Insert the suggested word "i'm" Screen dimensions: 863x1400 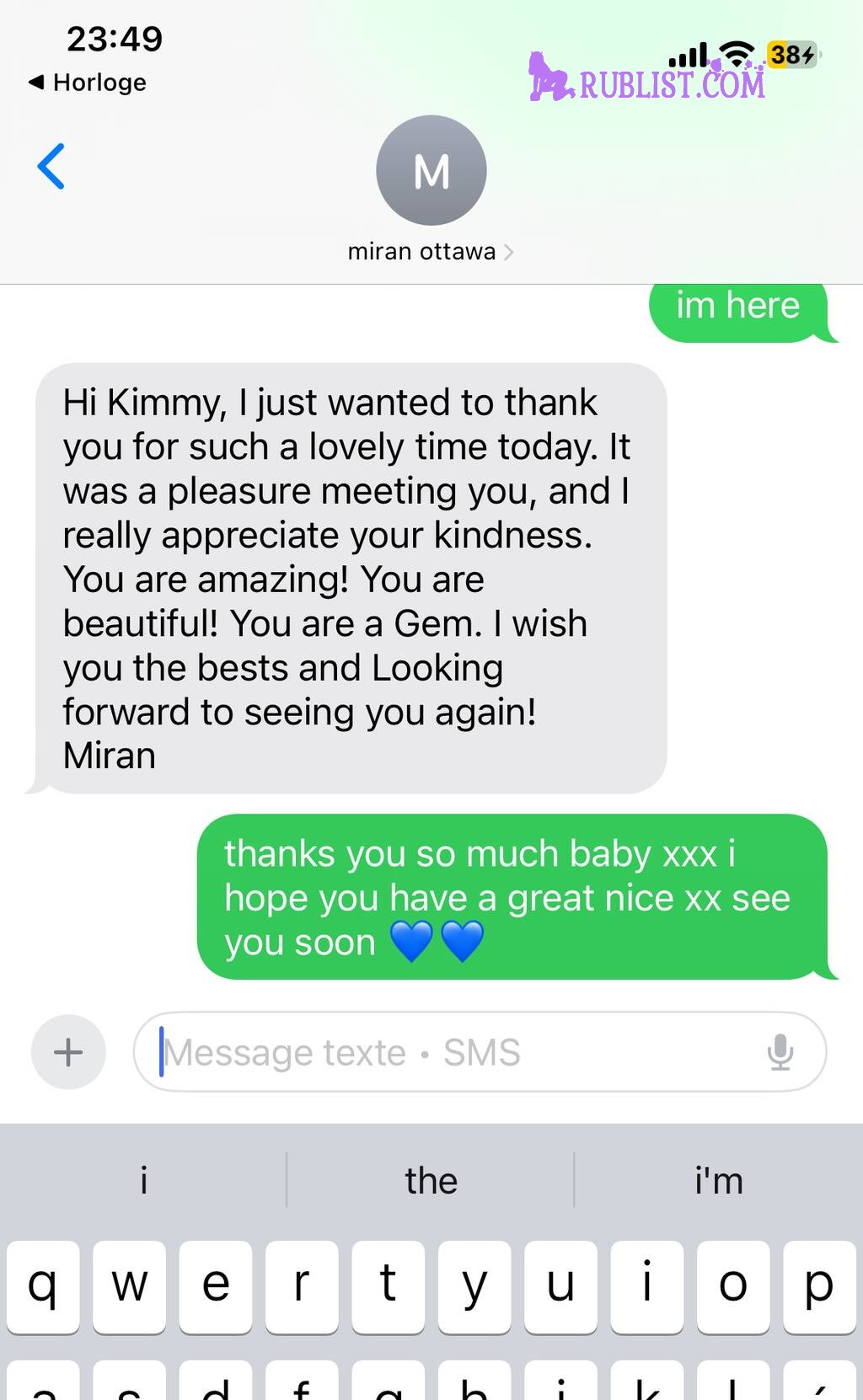[x=718, y=1180]
